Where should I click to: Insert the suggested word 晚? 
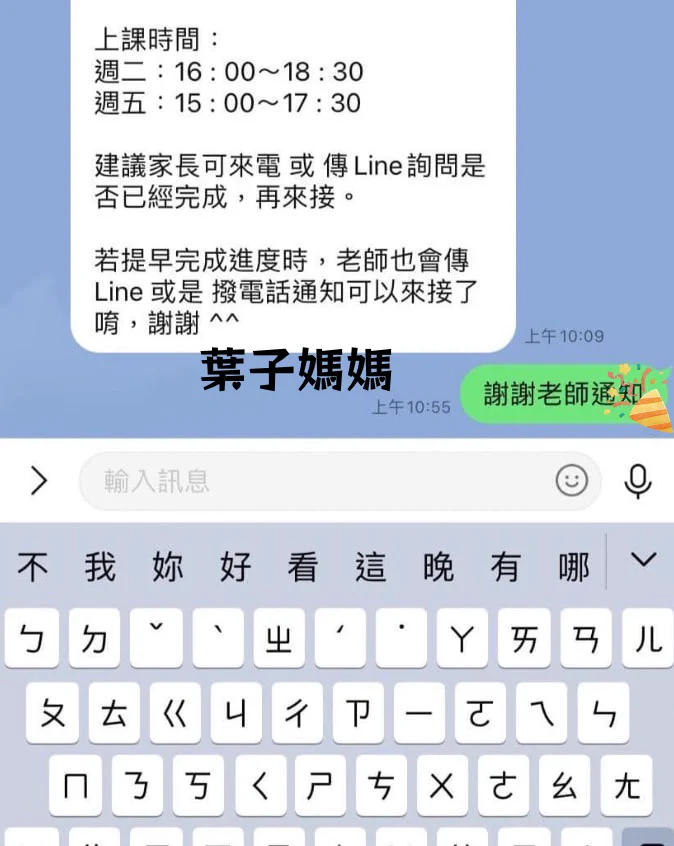pyautogui.click(x=438, y=567)
